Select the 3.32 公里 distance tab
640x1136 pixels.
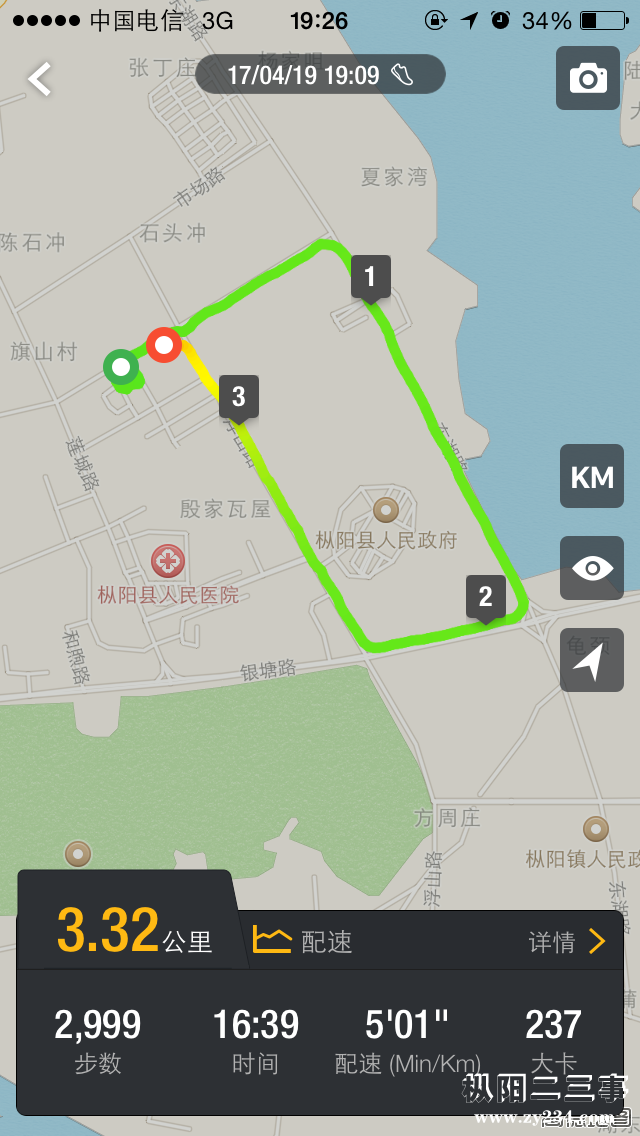point(133,931)
